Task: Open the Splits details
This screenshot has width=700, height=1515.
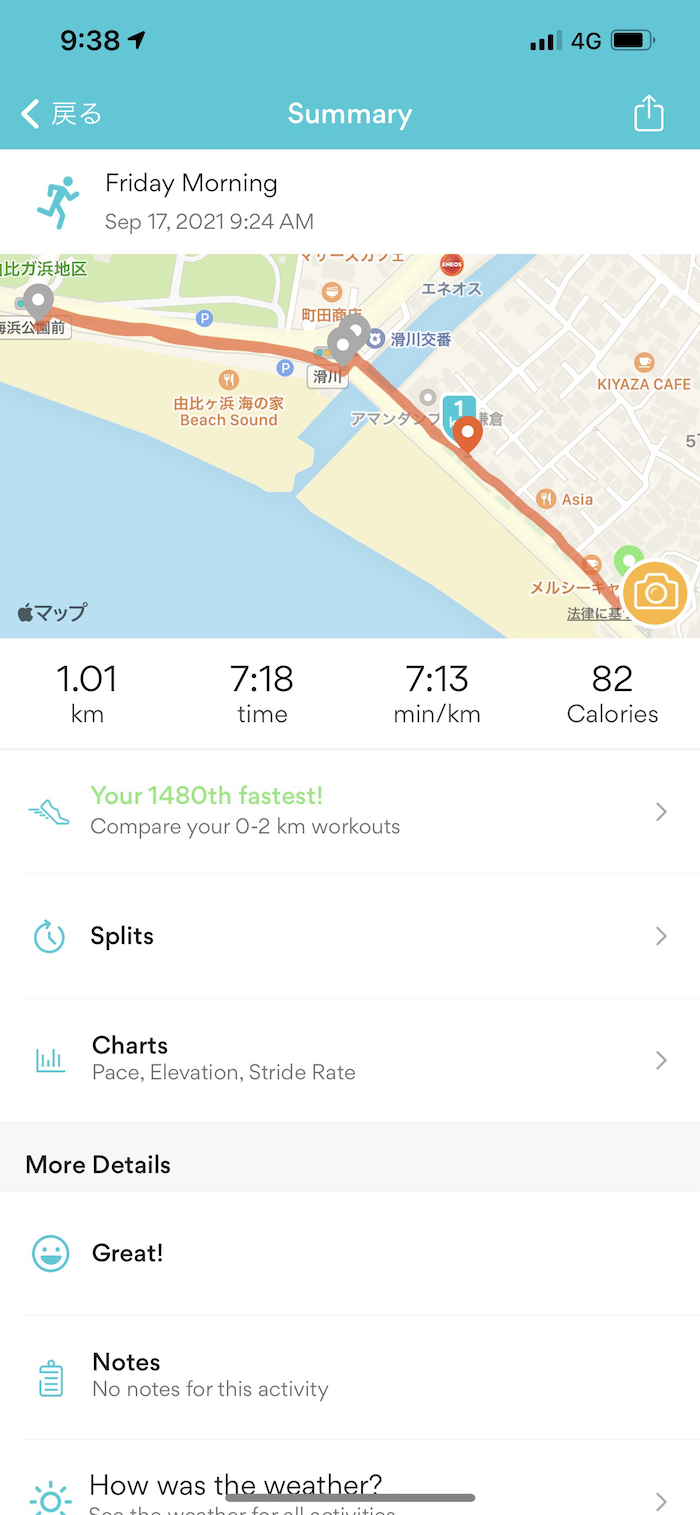Action: pos(350,936)
